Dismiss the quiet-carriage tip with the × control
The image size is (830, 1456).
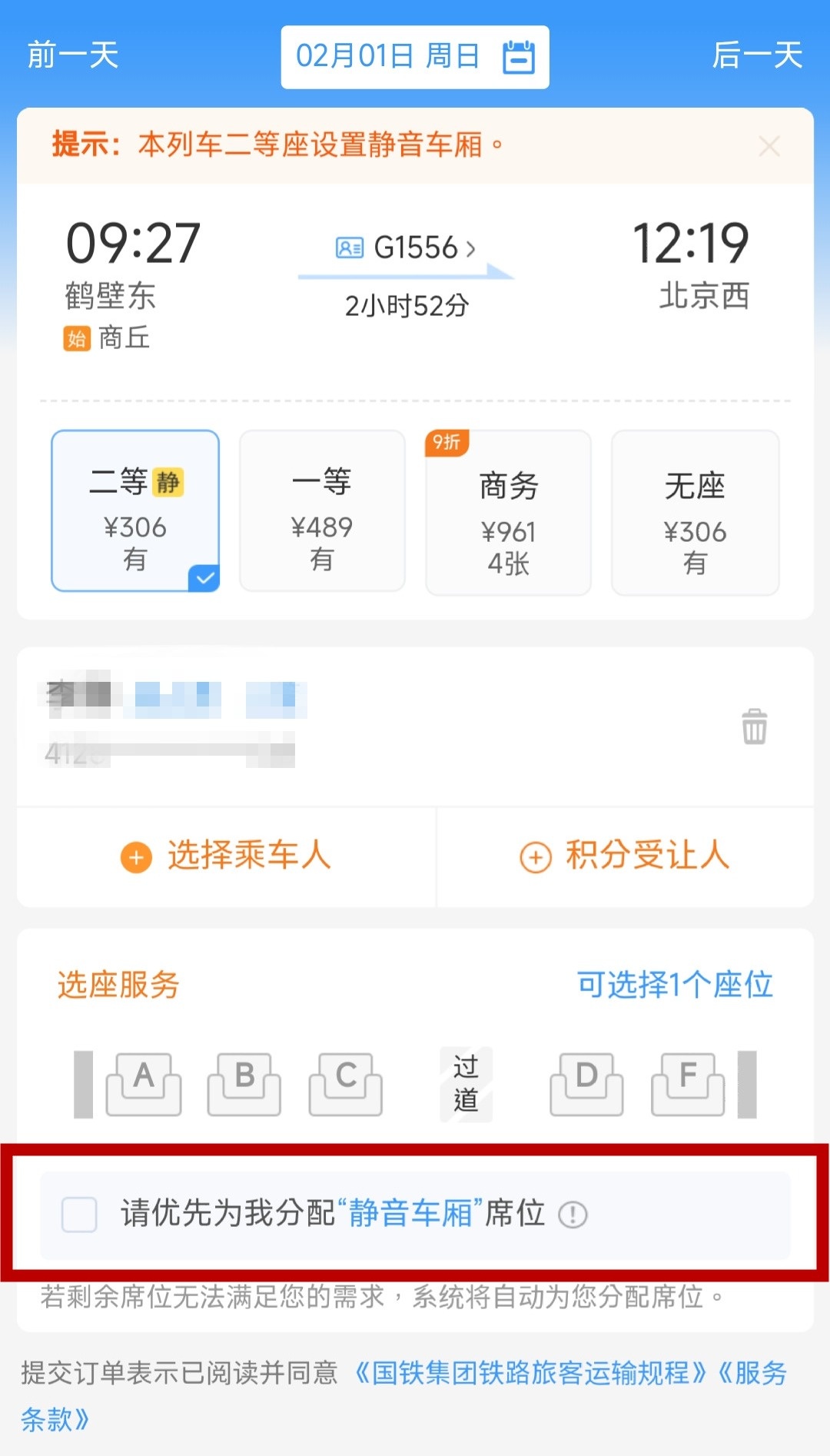769,146
